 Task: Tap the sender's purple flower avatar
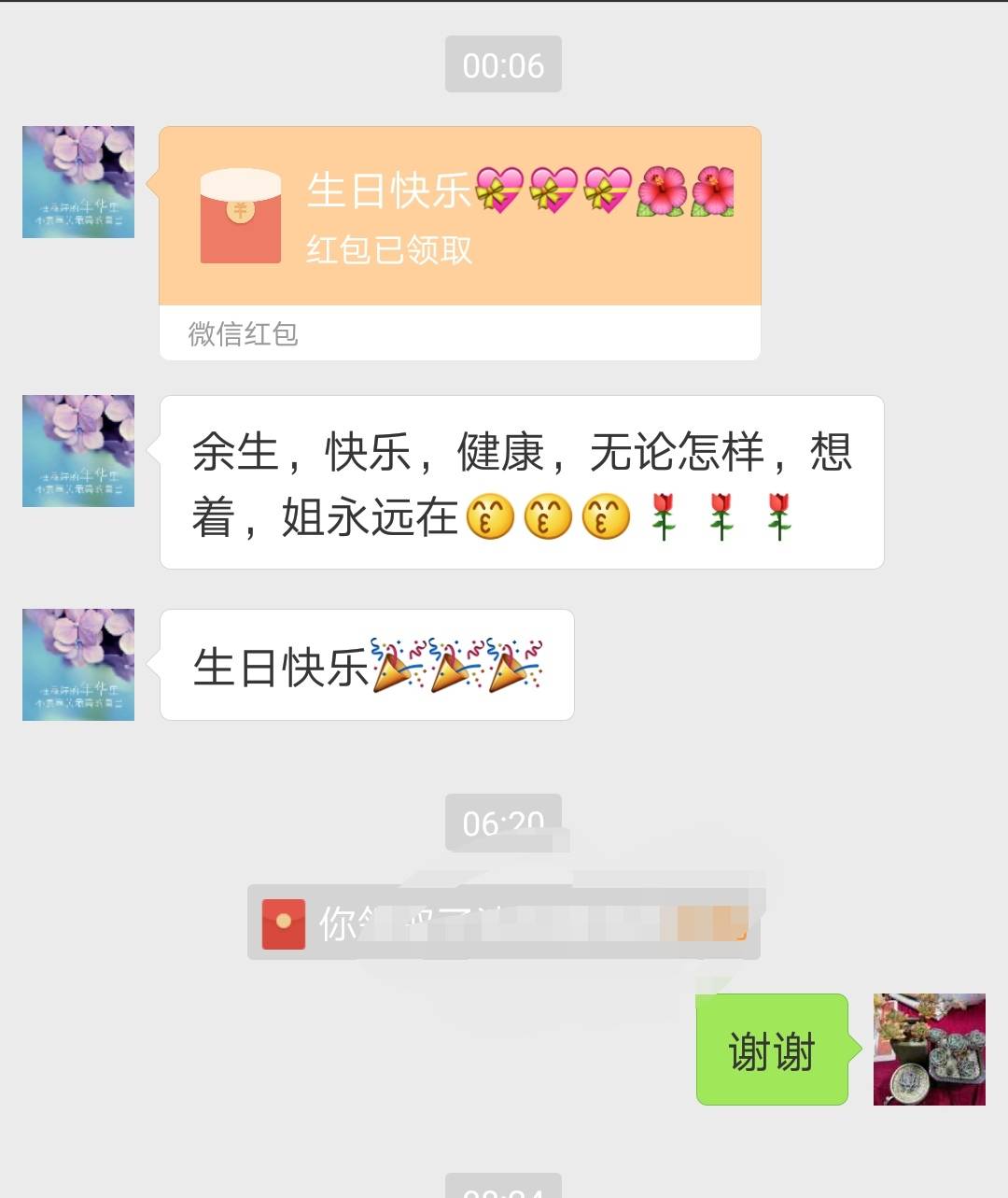click(77, 182)
